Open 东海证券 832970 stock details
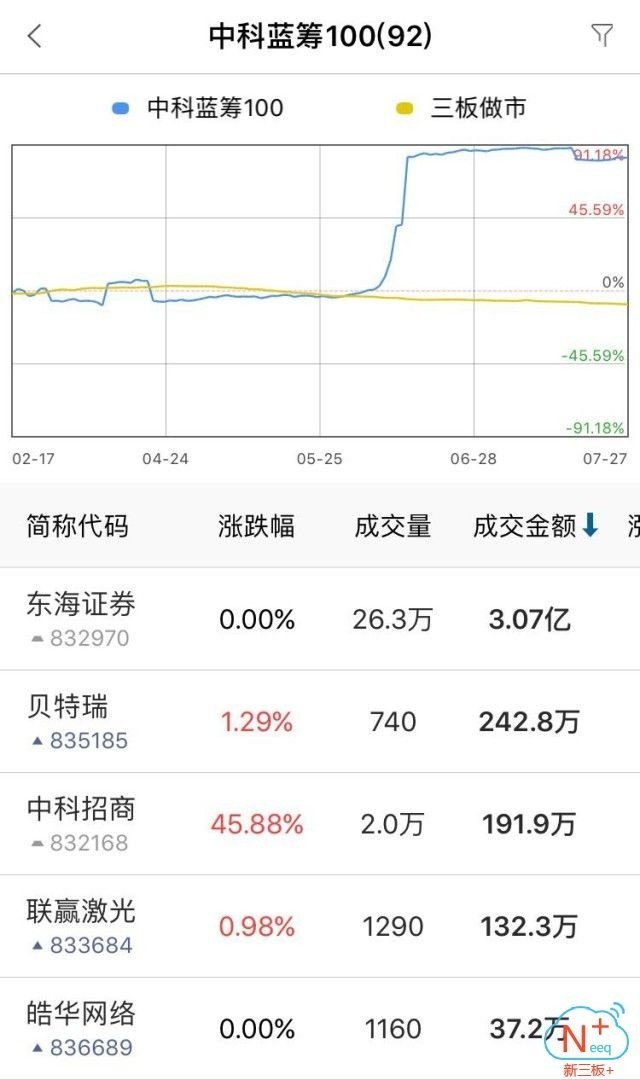 click(320, 619)
